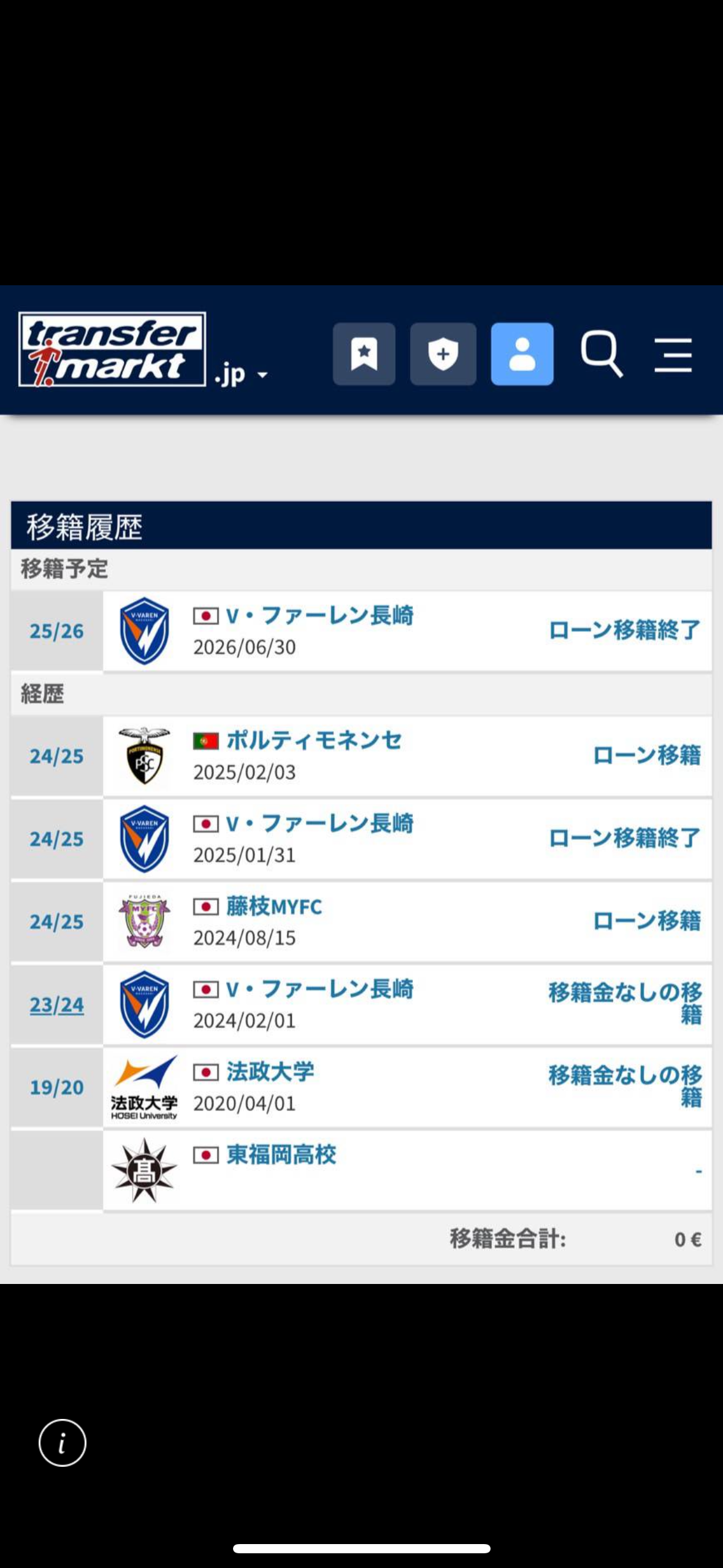Open the underlined 23/24 season link
This screenshot has width=723, height=1568.
56,1005
